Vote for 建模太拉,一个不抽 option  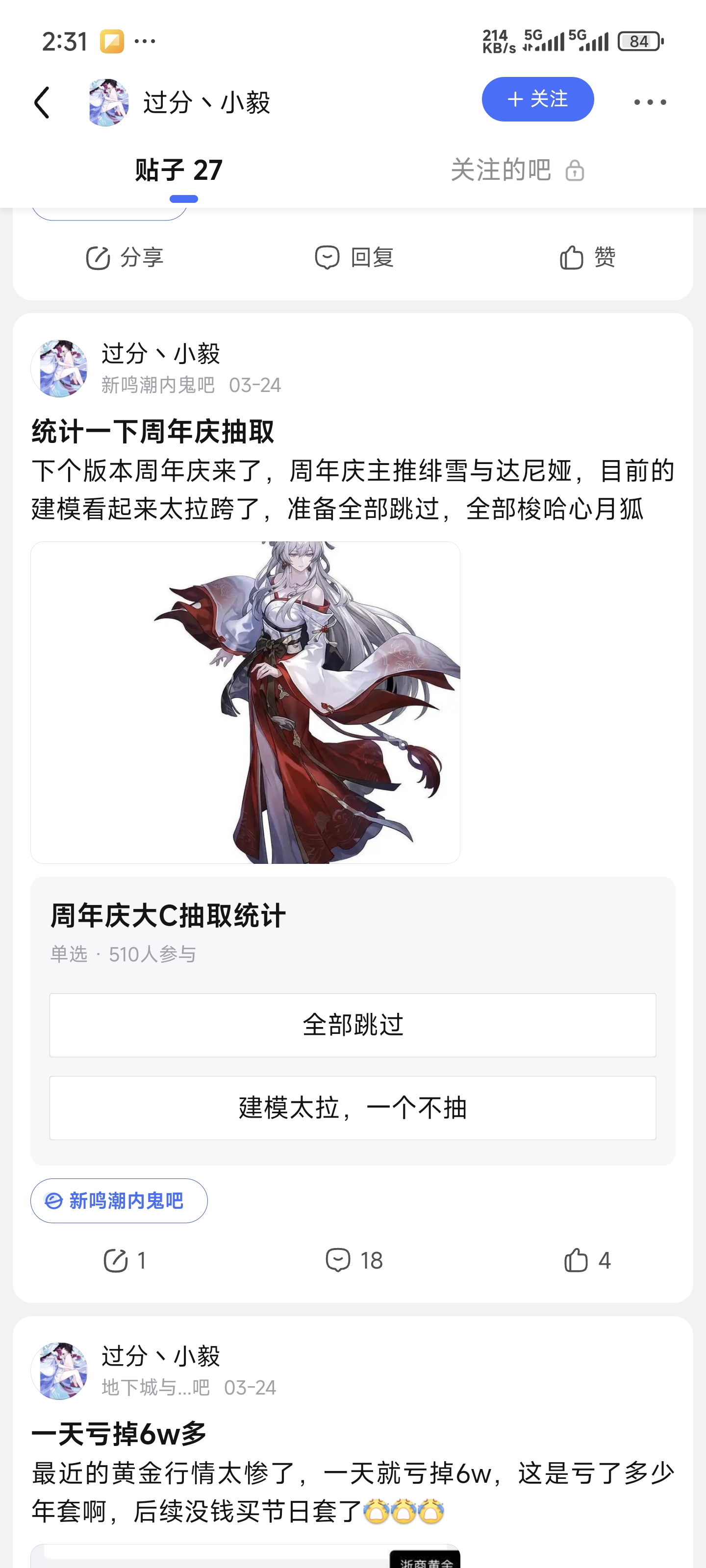pyautogui.click(x=353, y=1108)
